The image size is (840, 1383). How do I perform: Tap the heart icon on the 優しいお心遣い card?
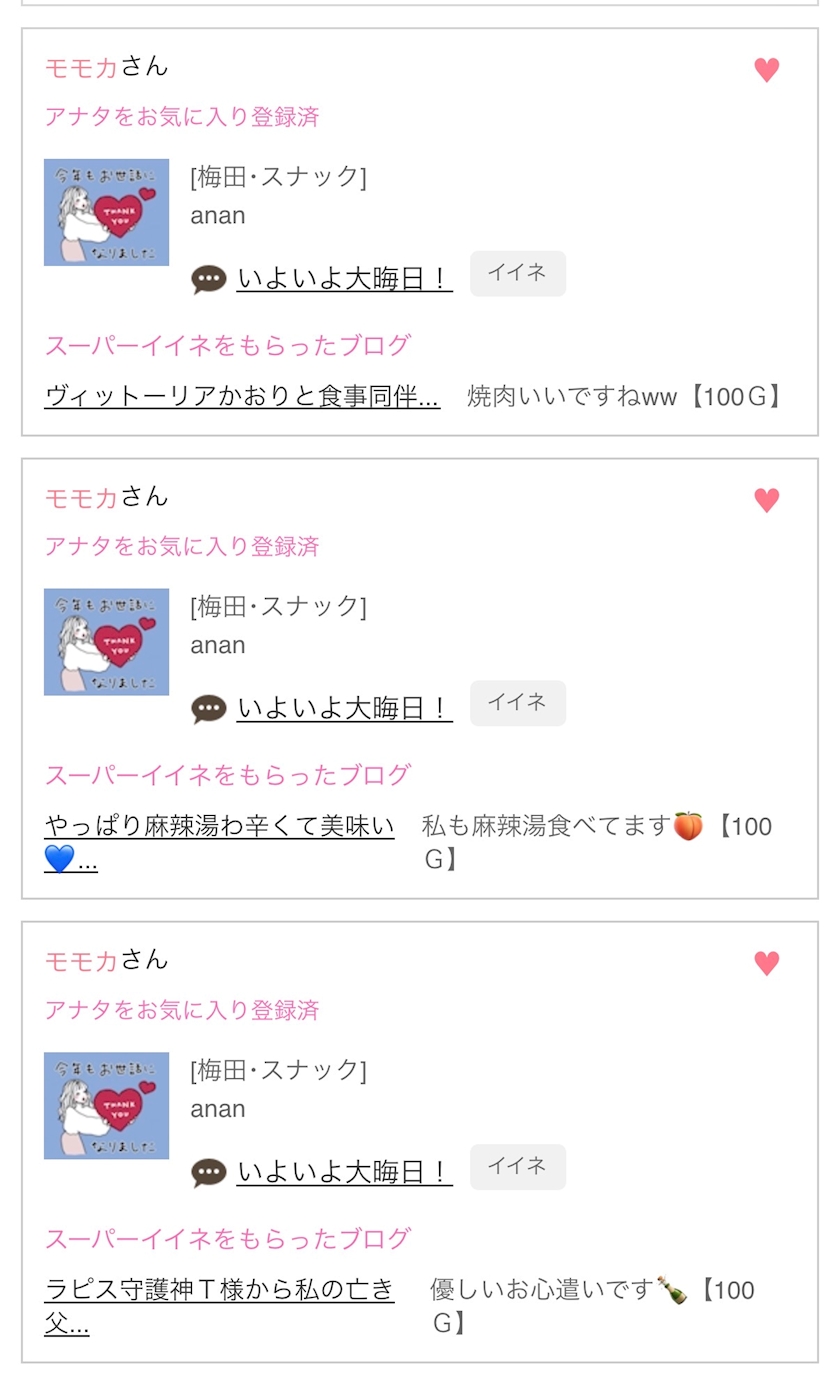[x=766, y=963]
